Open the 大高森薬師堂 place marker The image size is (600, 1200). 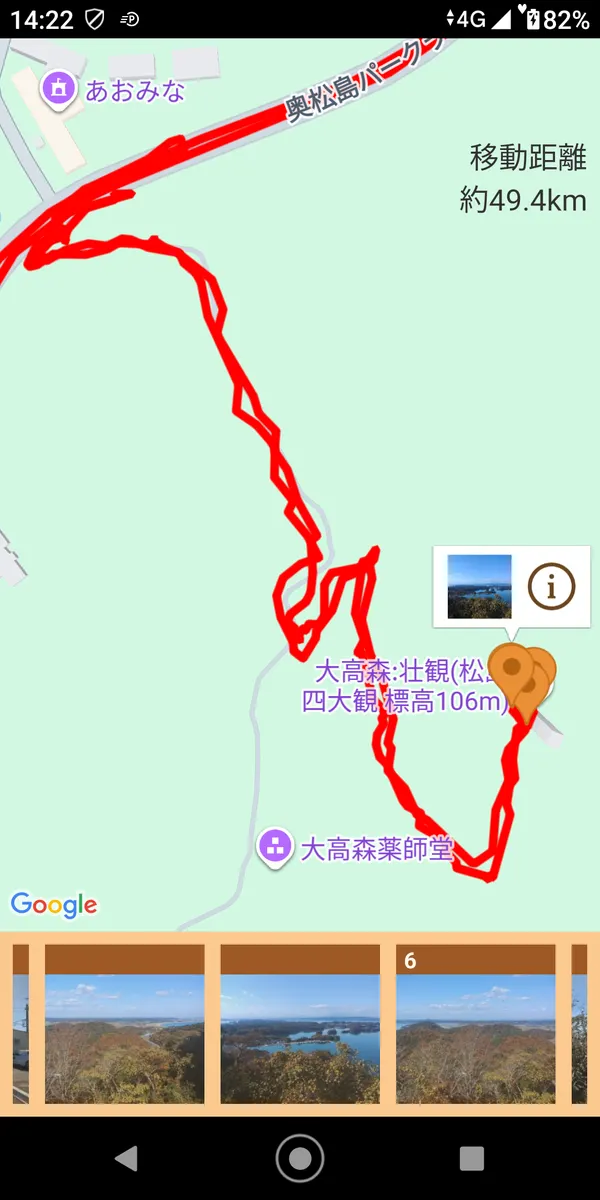click(274, 848)
